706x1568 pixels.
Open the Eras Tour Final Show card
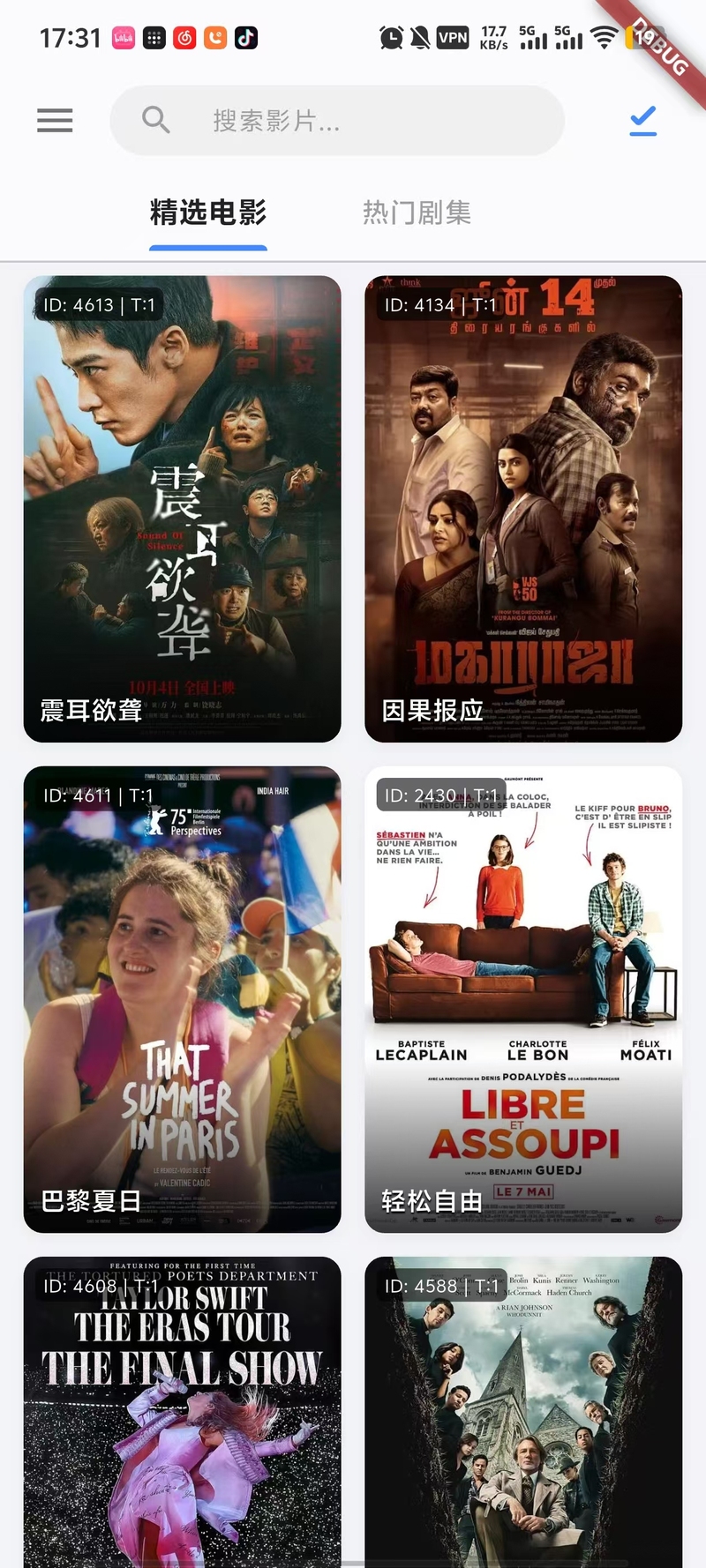[x=182, y=1411]
